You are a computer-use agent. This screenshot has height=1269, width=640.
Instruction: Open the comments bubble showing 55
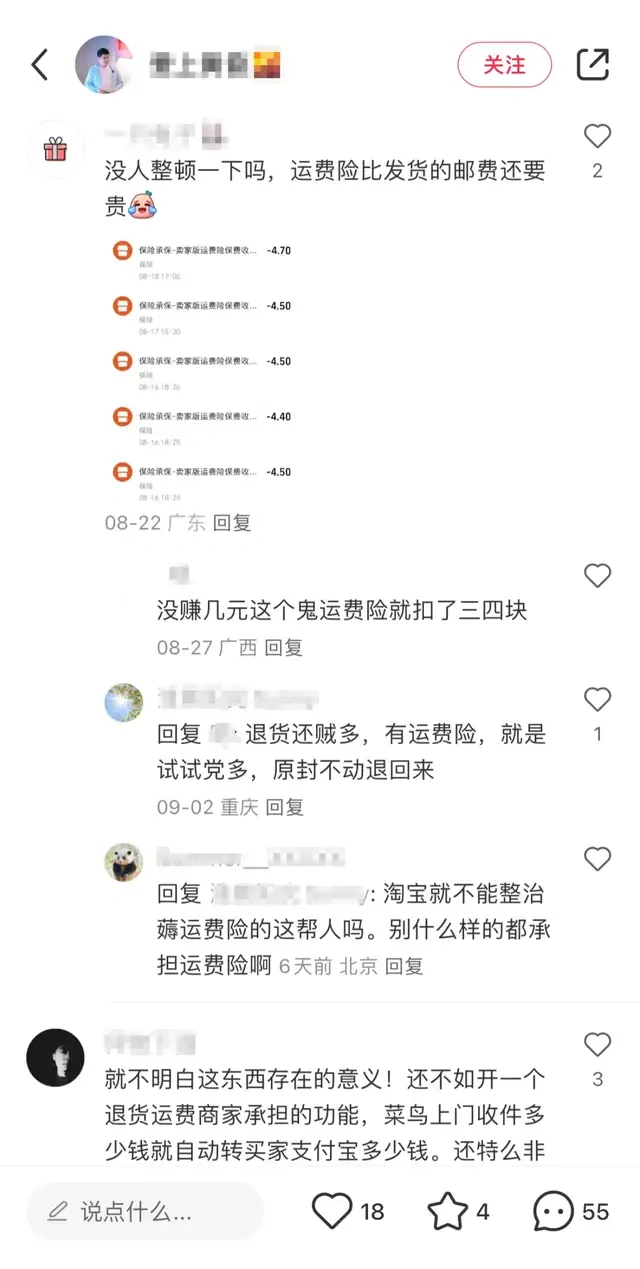tap(553, 1212)
